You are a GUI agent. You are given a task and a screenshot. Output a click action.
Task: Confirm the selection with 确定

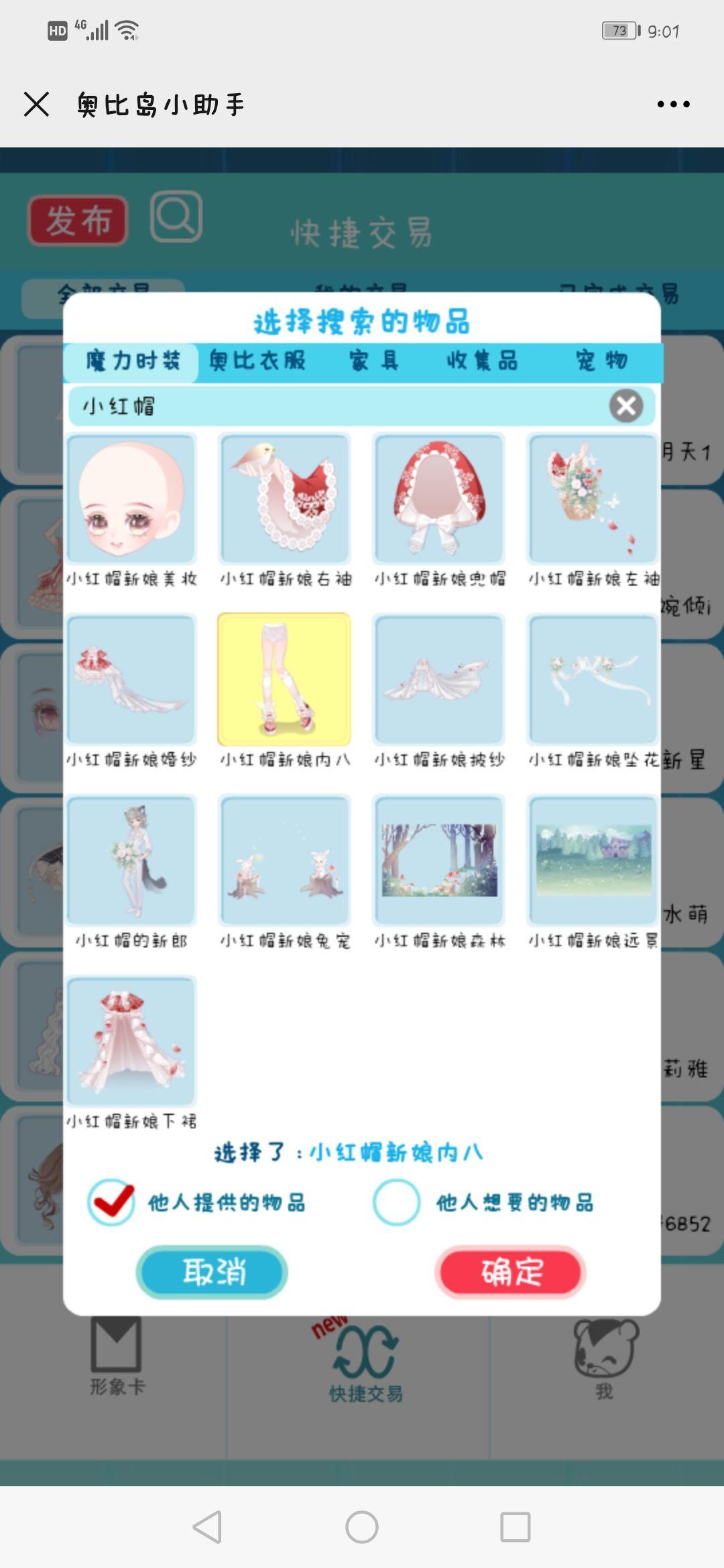[x=511, y=1272]
